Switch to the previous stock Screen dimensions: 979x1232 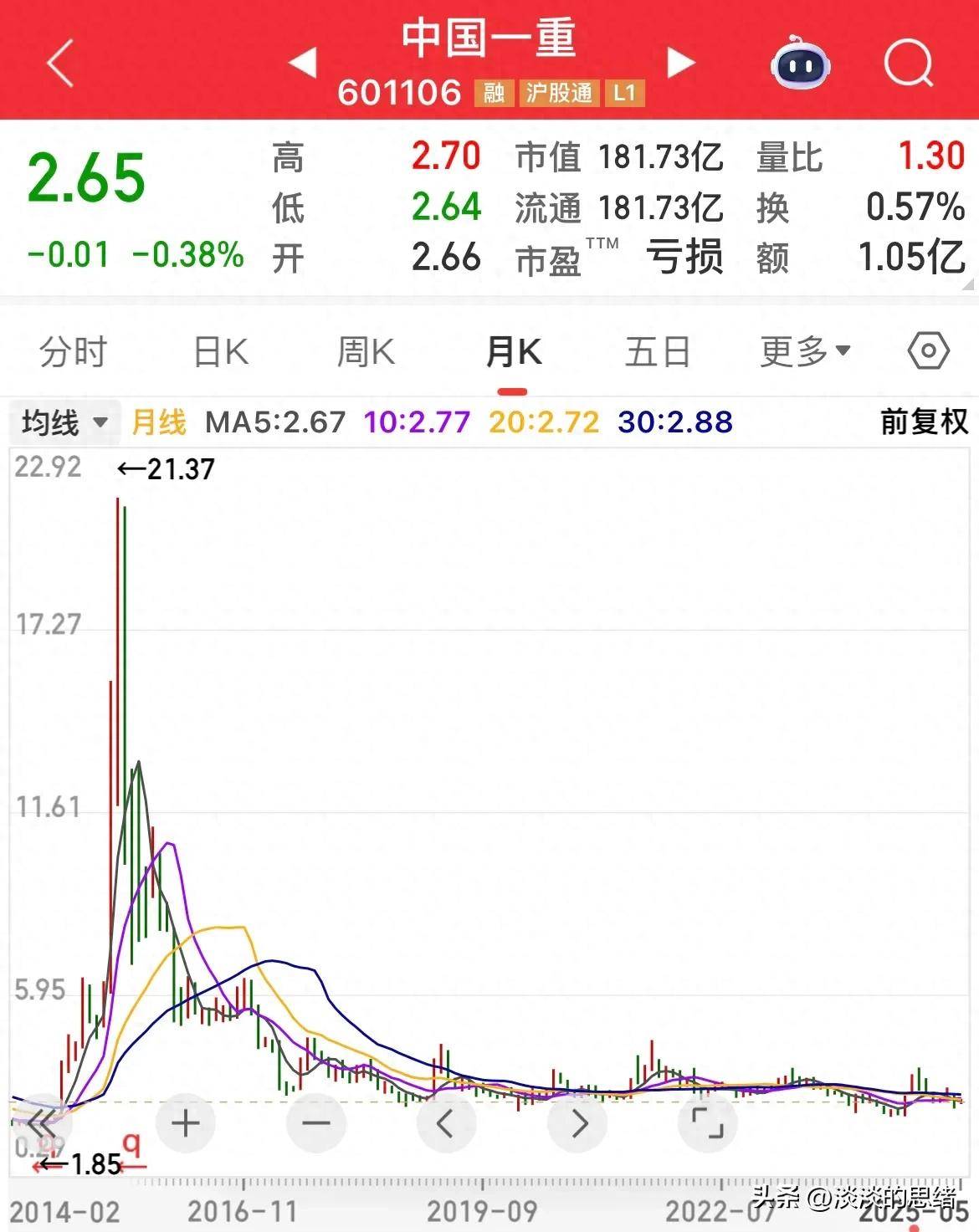point(303,63)
